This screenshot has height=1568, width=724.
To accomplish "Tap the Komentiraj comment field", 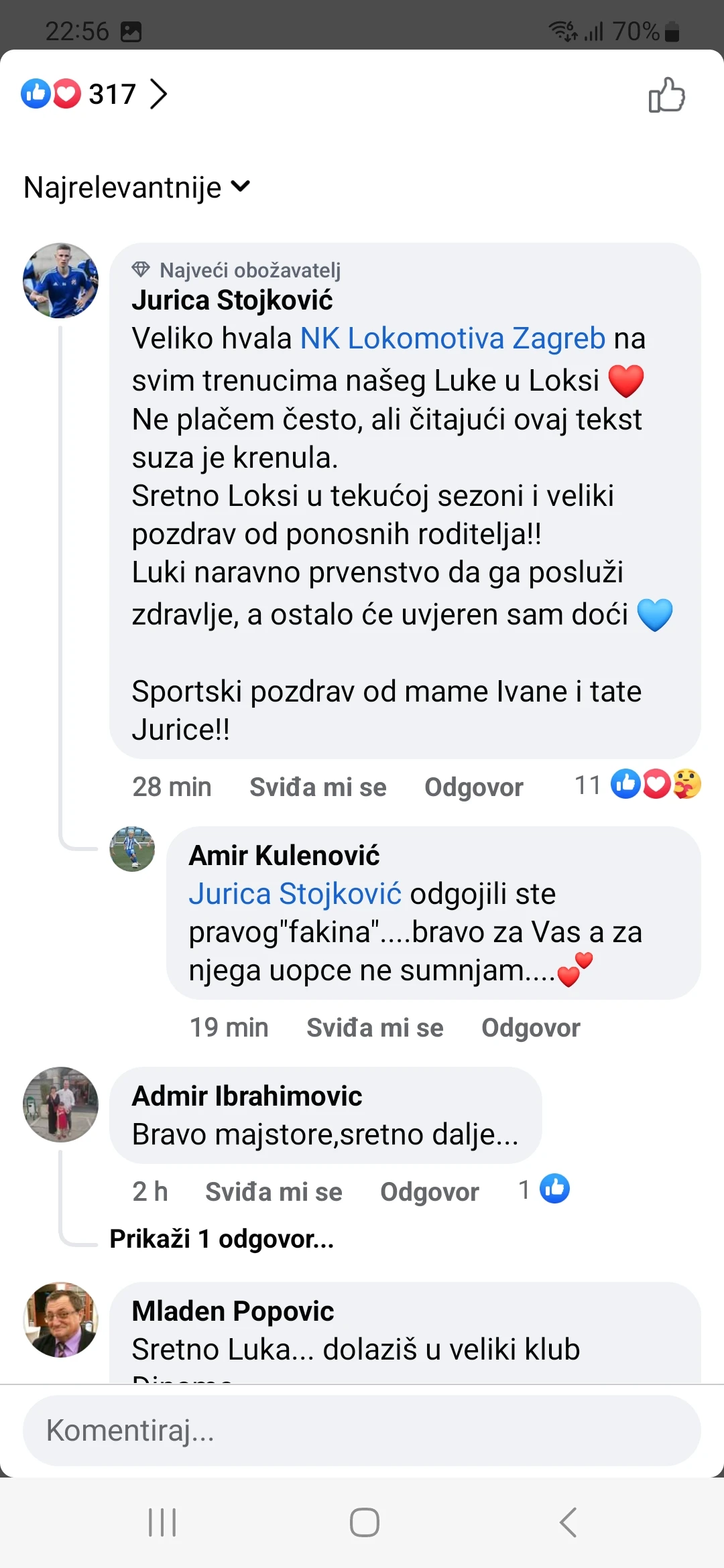I will (x=362, y=1430).
